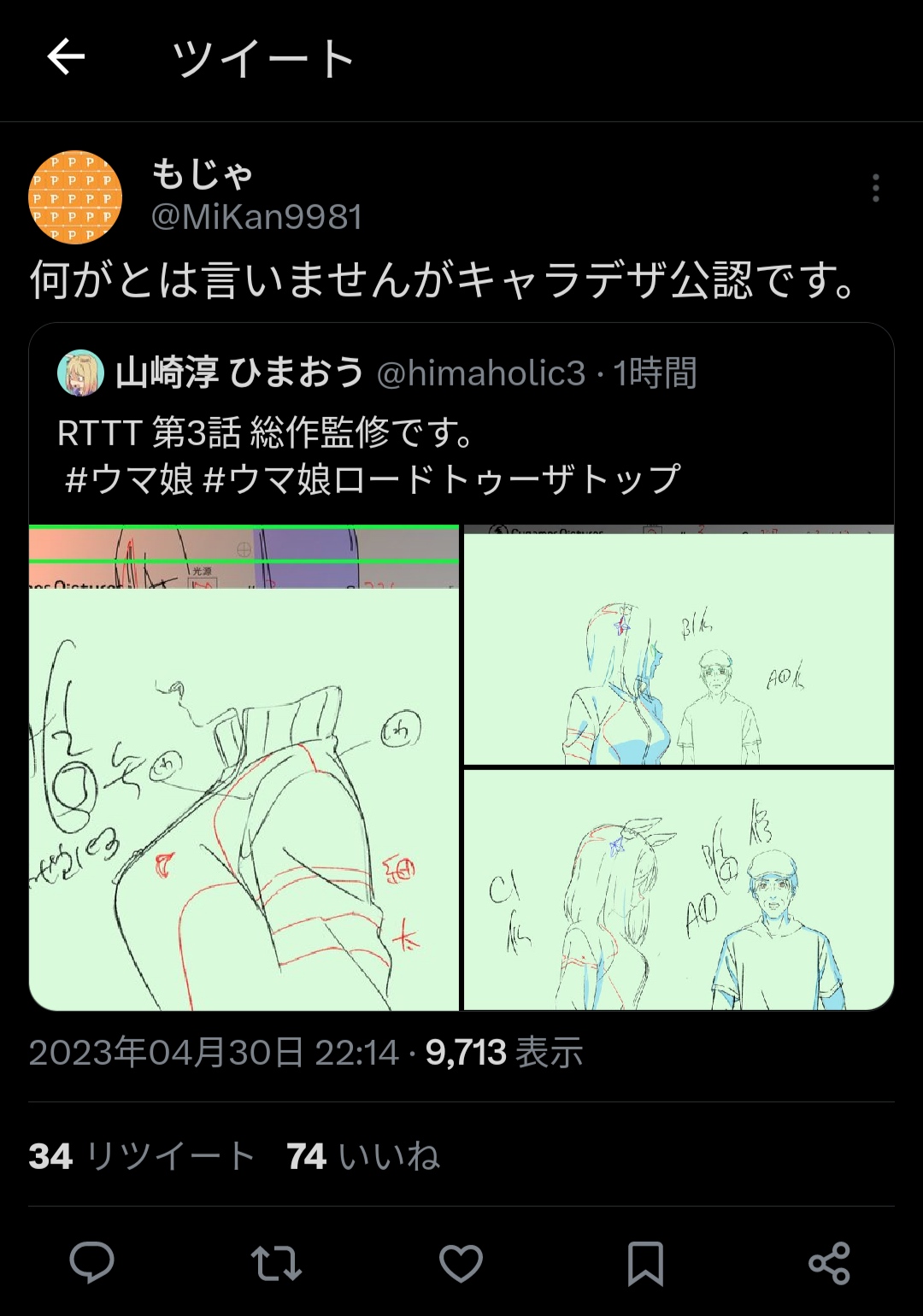Tap the #ウマ娘 hashtag
Image resolution: width=923 pixels, height=1316 pixels.
point(130,479)
